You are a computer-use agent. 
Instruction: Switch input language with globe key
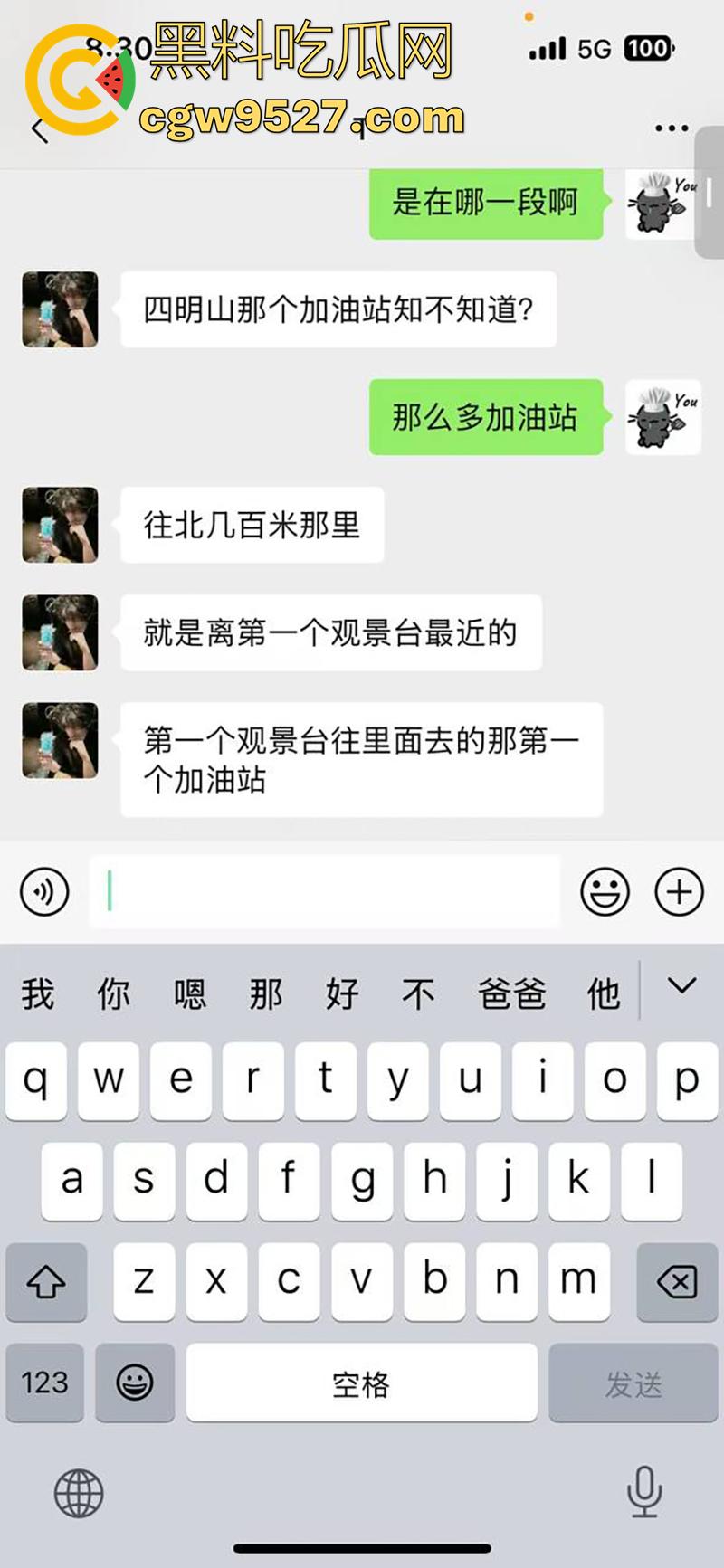[79, 1493]
